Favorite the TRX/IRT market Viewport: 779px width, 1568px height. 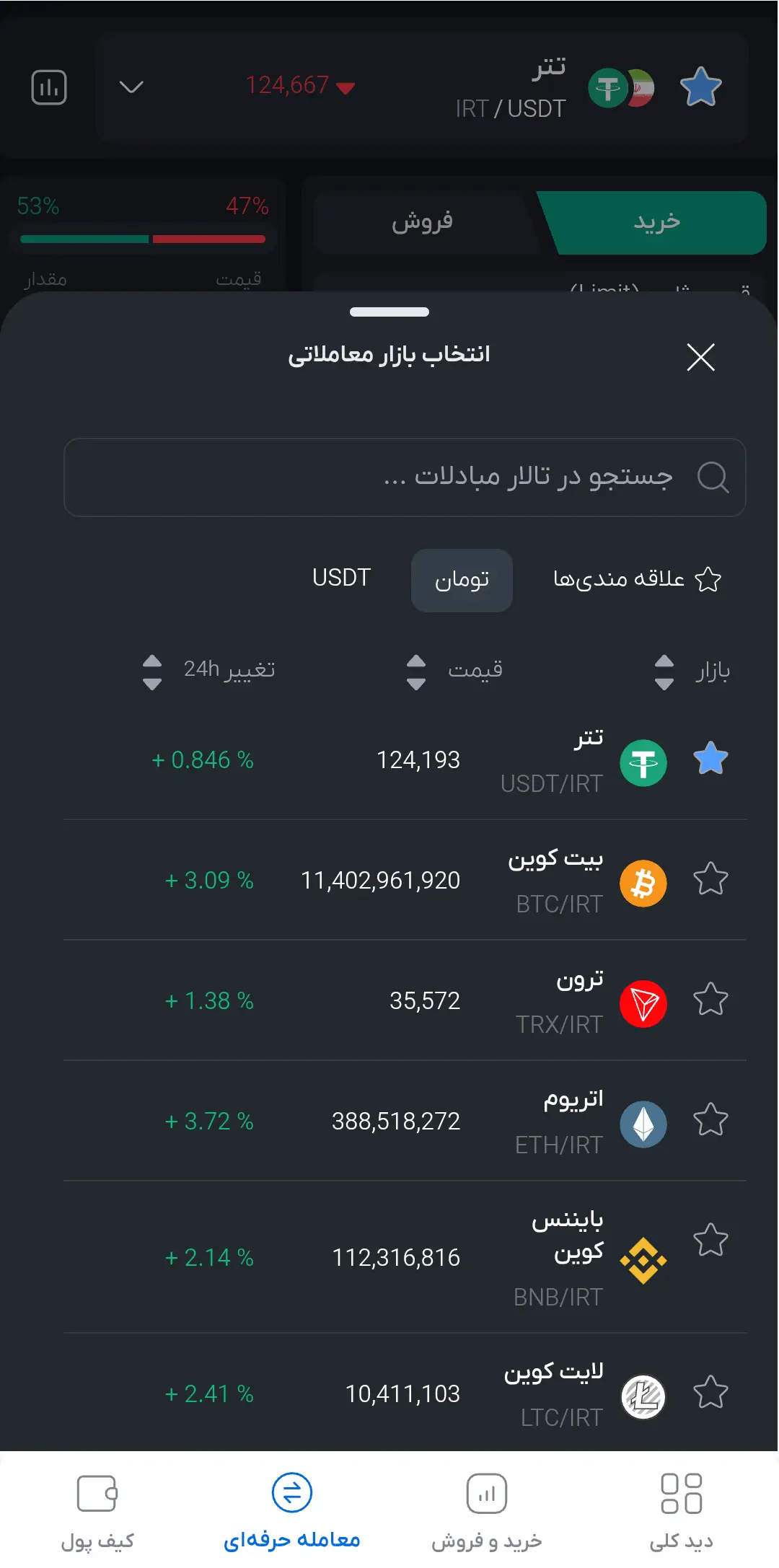(x=710, y=1000)
